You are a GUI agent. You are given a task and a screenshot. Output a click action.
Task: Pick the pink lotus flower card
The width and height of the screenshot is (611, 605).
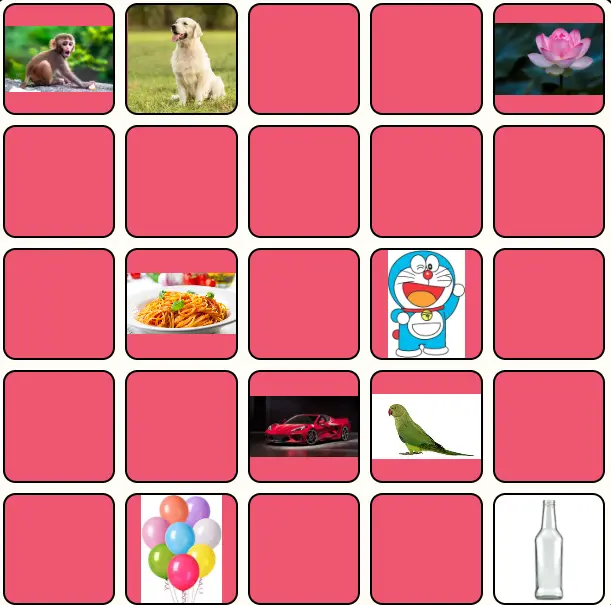(x=548, y=59)
